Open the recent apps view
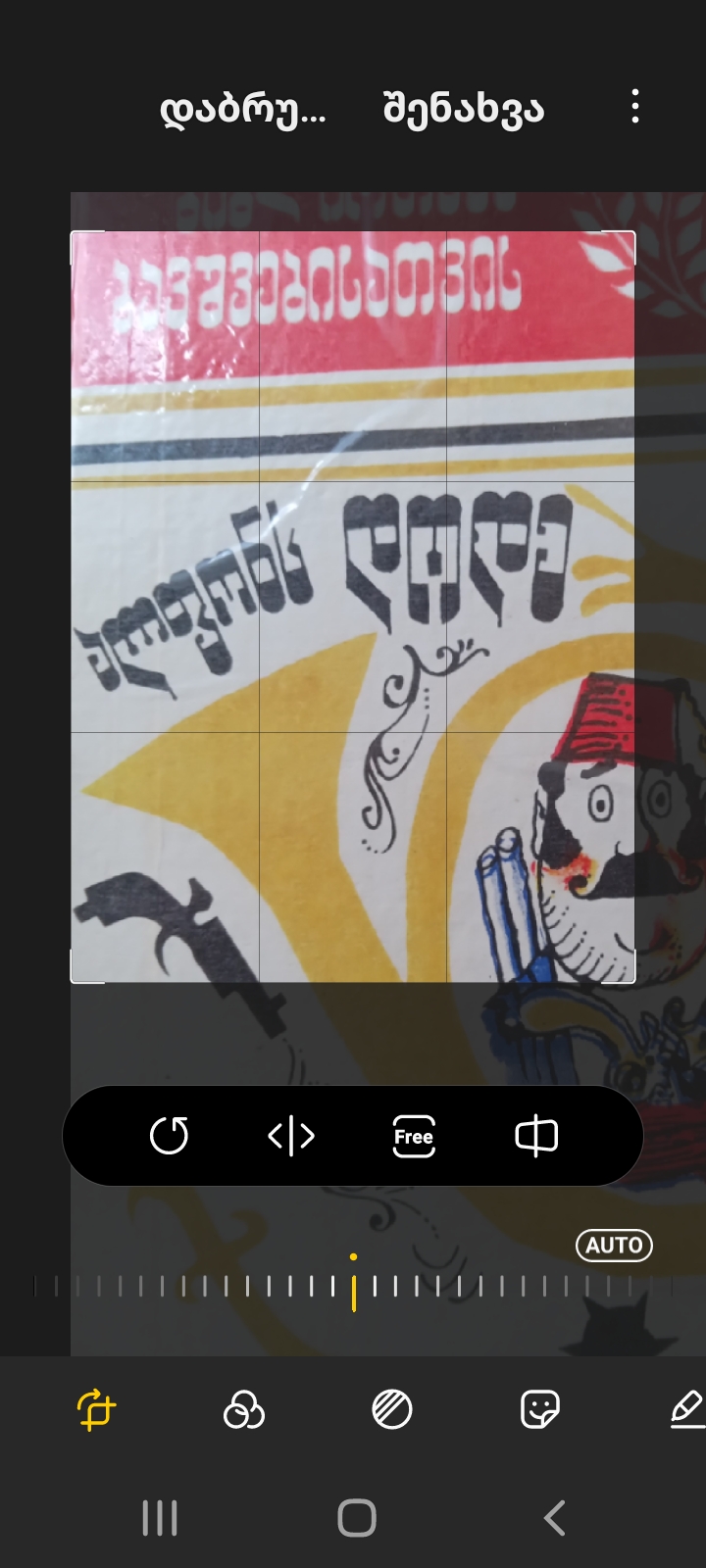706x1568 pixels. (x=160, y=1518)
